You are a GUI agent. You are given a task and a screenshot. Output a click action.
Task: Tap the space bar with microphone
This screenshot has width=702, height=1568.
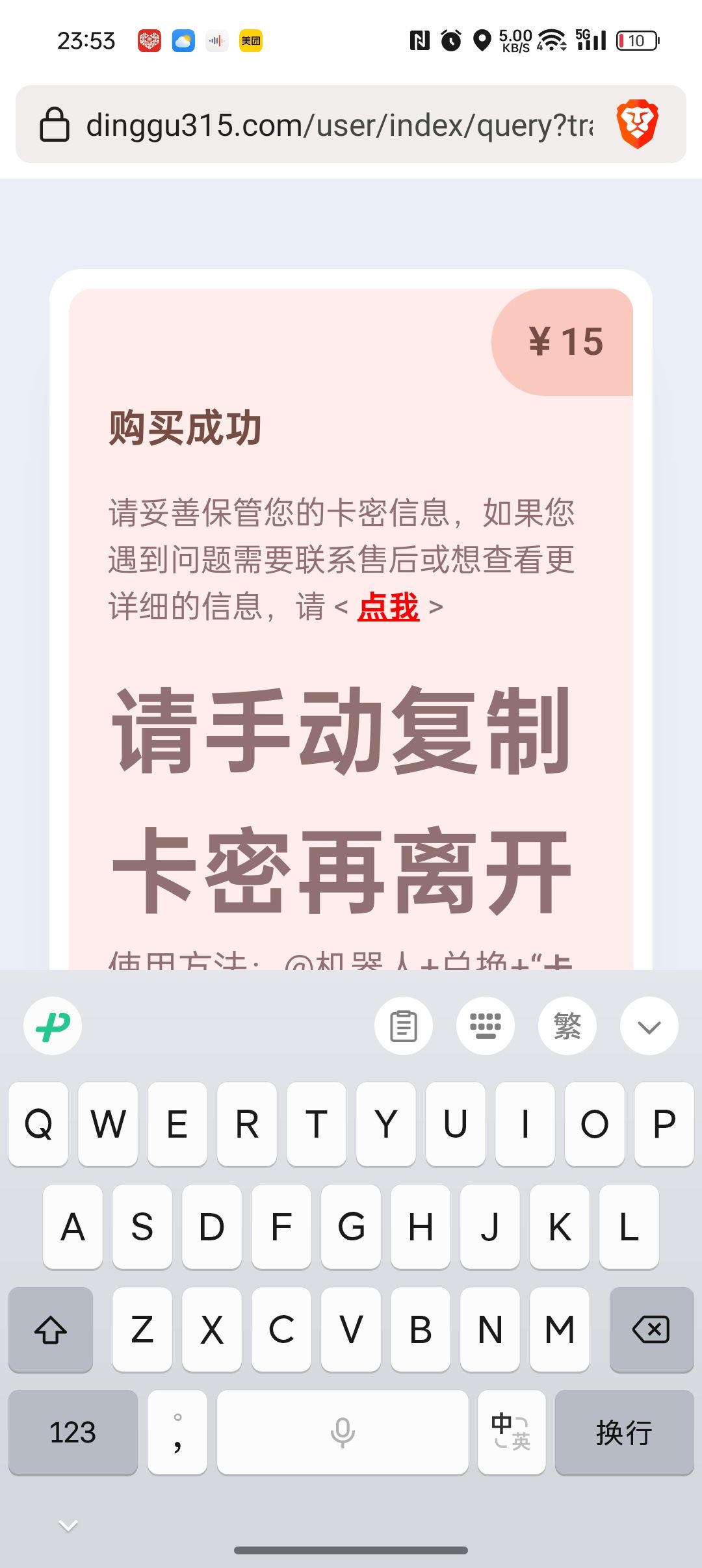pos(343,1432)
